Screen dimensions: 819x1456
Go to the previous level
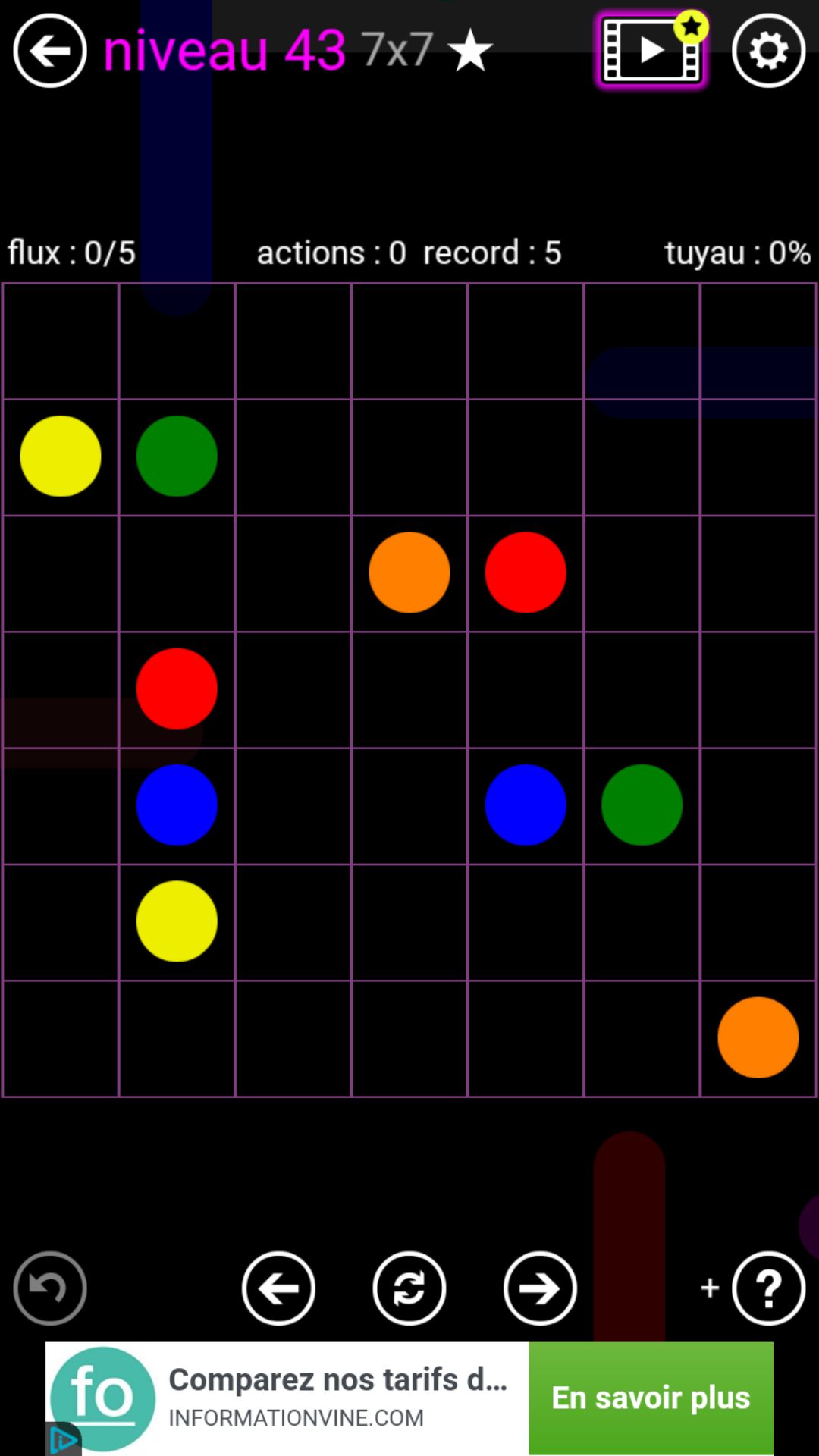click(278, 1288)
